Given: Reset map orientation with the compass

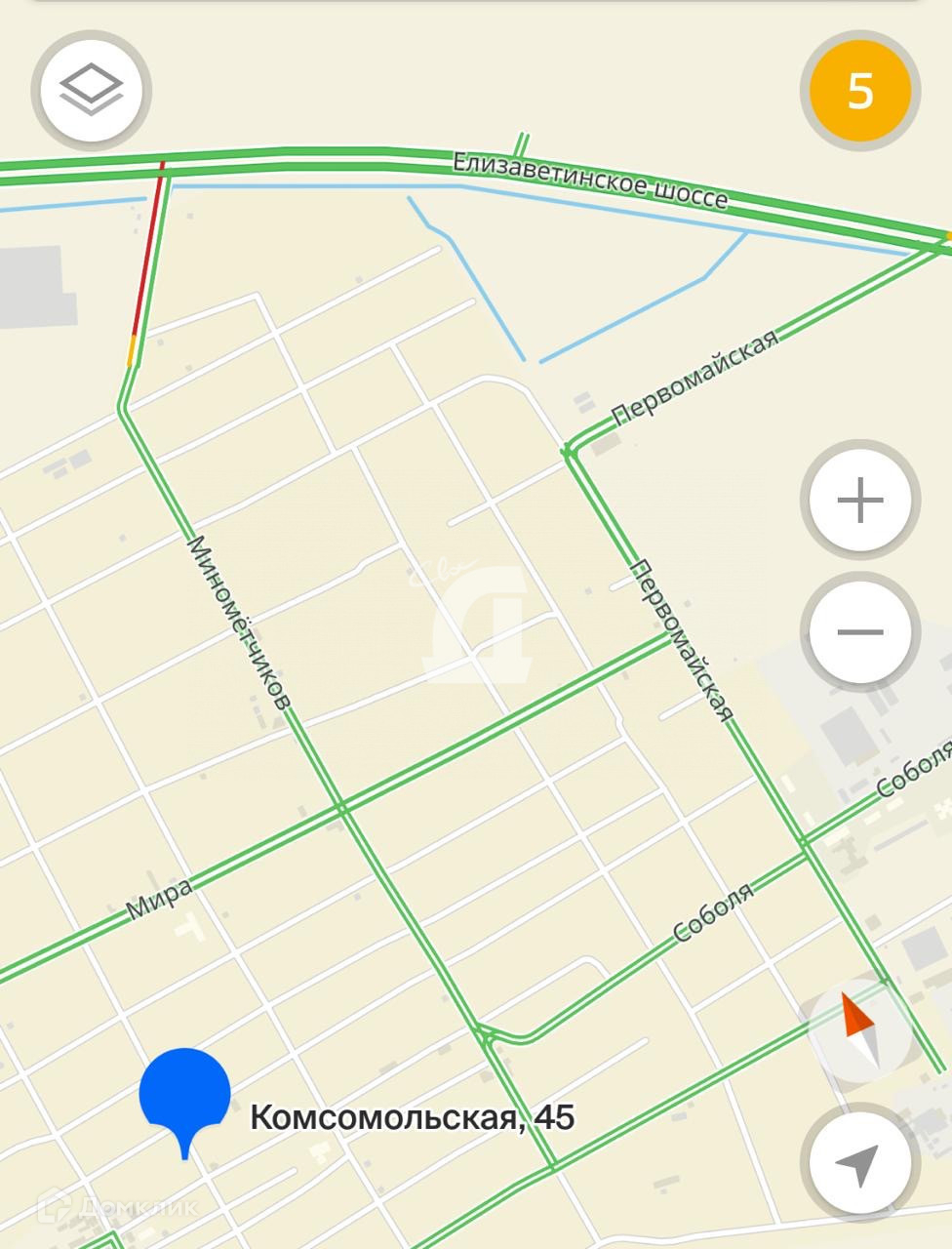Looking at the screenshot, I should [859, 1029].
